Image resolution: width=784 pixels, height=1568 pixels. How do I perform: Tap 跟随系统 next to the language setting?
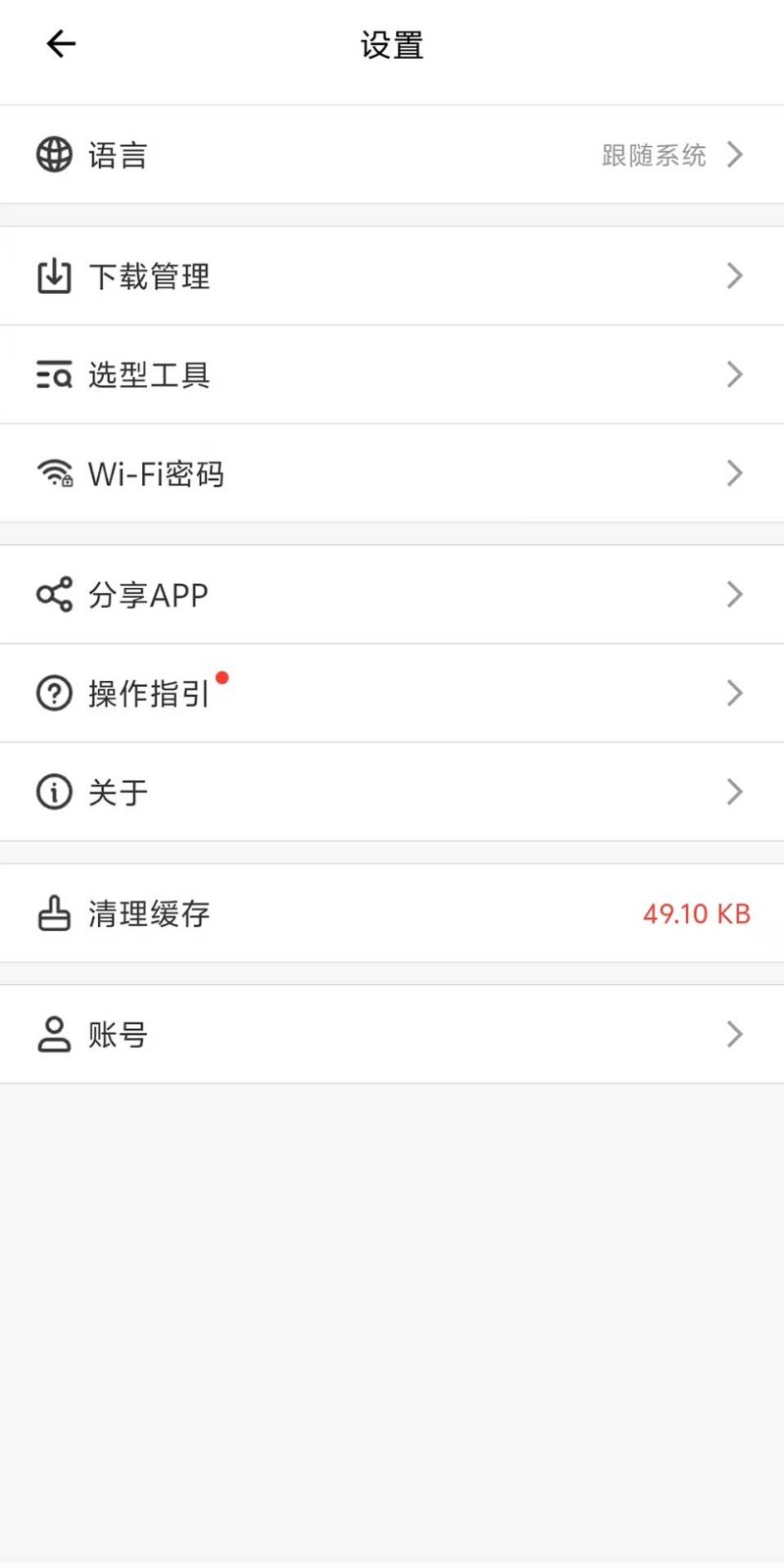click(x=654, y=154)
